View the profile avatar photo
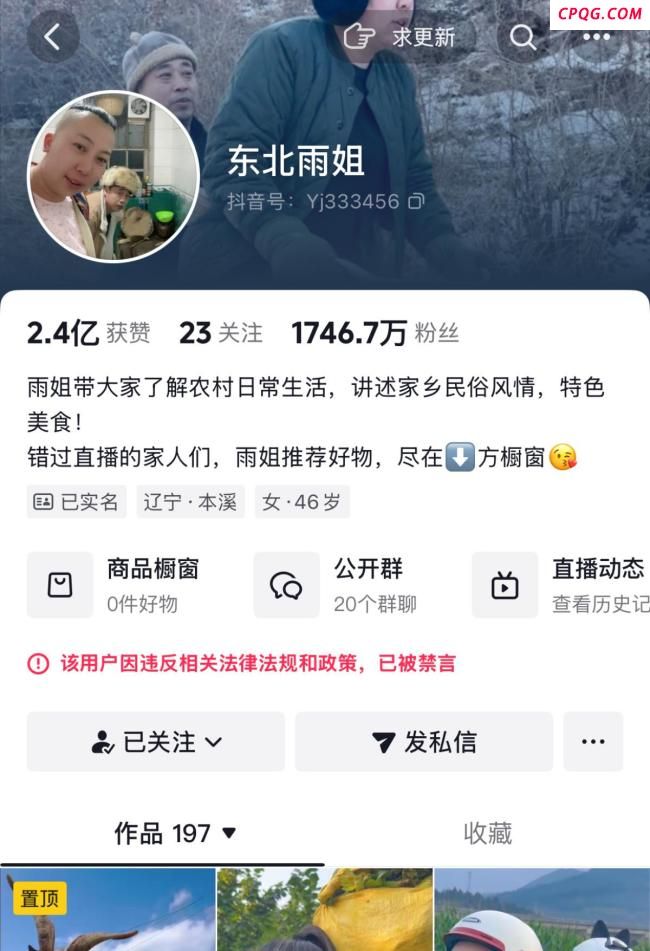The image size is (650, 951). coord(113,177)
